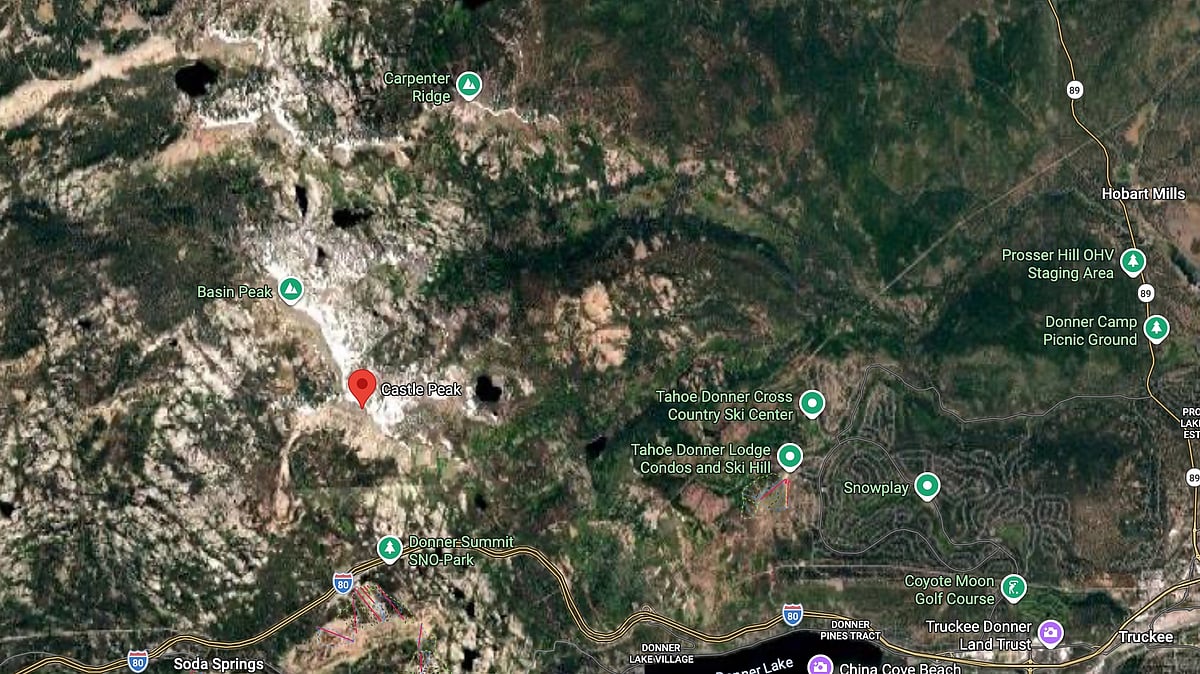Image resolution: width=1200 pixels, height=674 pixels.
Task: Open Tahoe Donner Cross Country Ski Center marker
Action: tap(813, 404)
